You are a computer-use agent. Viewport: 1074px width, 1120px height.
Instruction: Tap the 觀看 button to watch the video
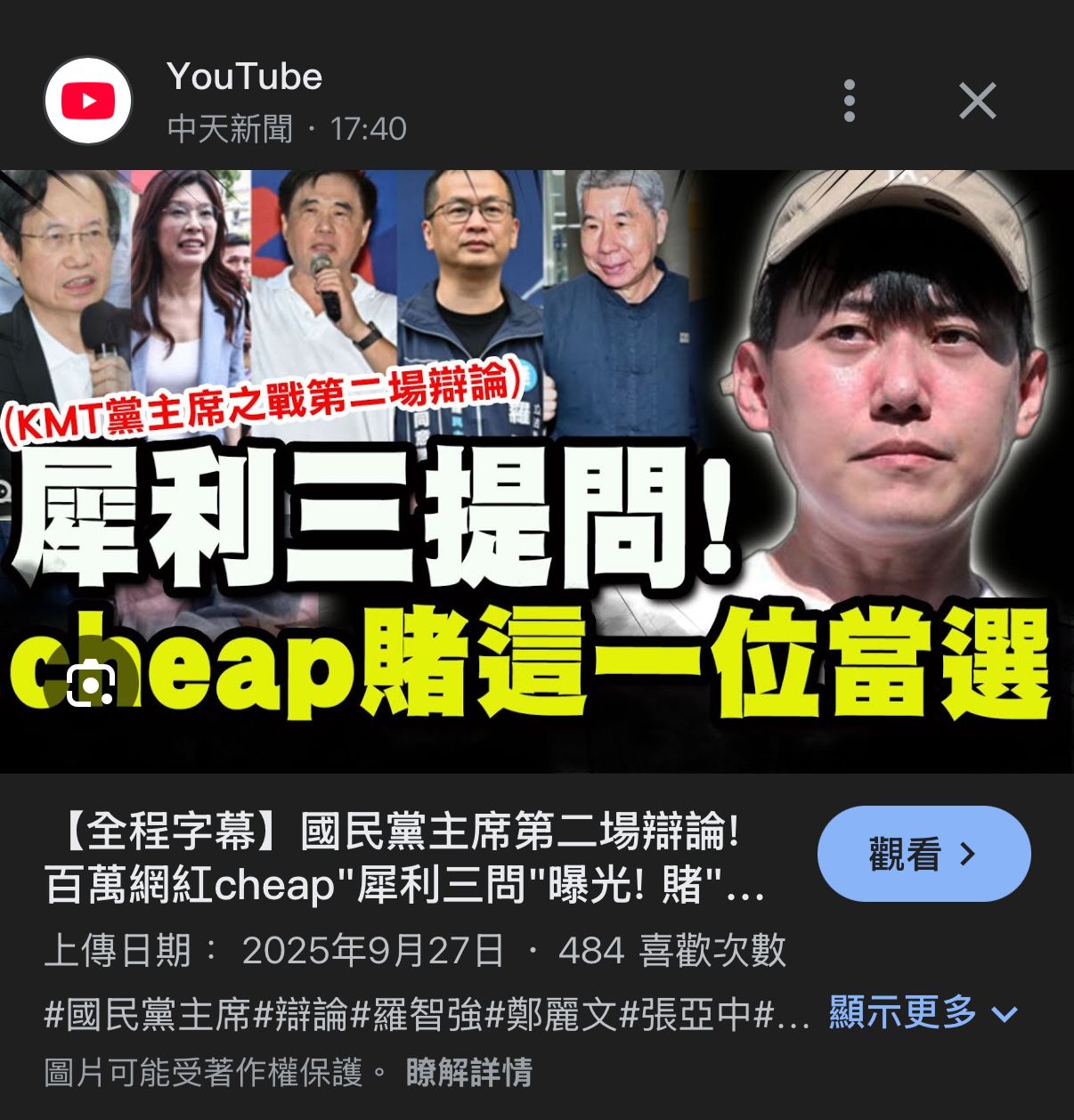(x=923, y=854)
